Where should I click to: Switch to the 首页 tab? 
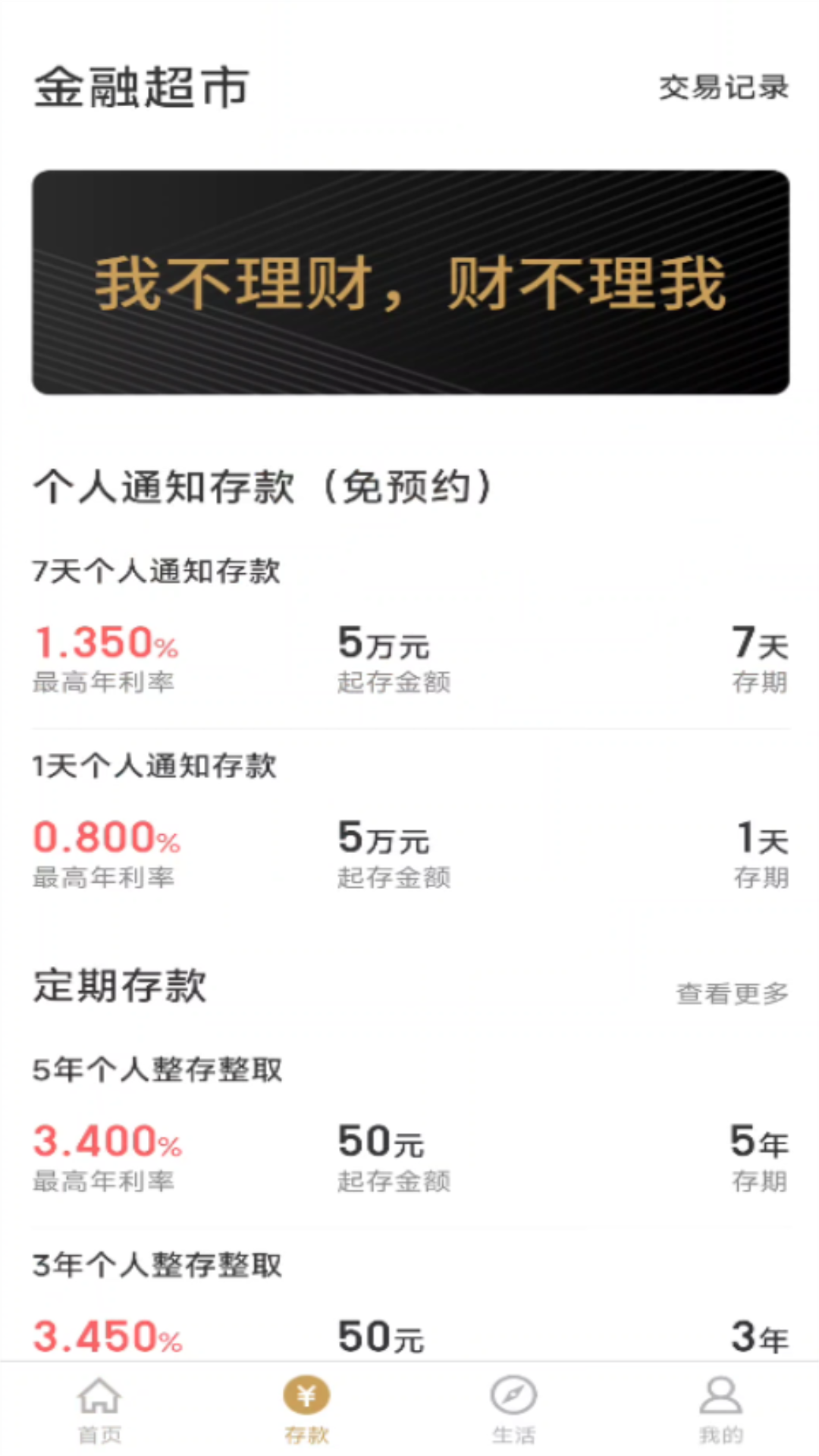[99, 1410]
